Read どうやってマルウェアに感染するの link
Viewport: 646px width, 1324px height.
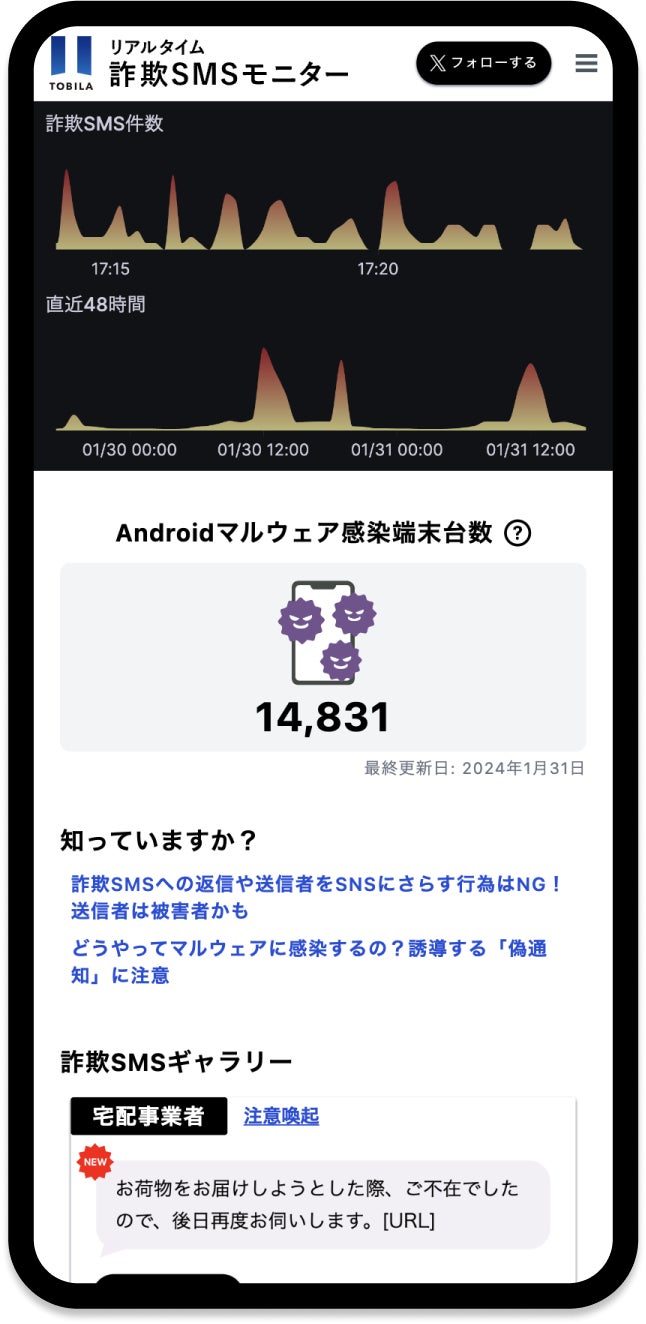(x=308, y=961)
